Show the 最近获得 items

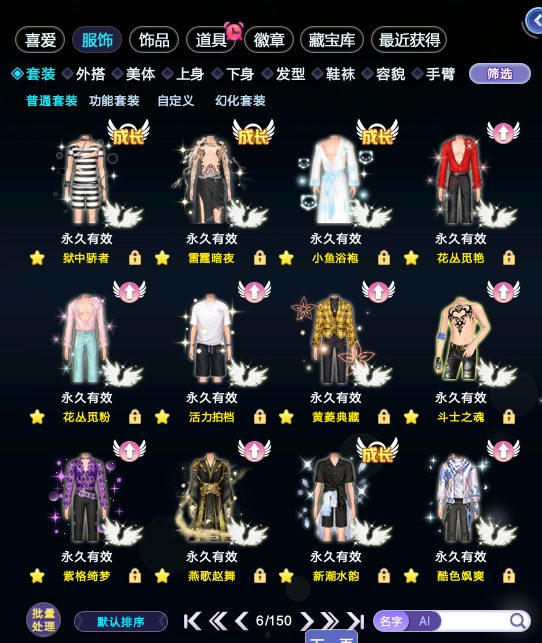[409, 40]
